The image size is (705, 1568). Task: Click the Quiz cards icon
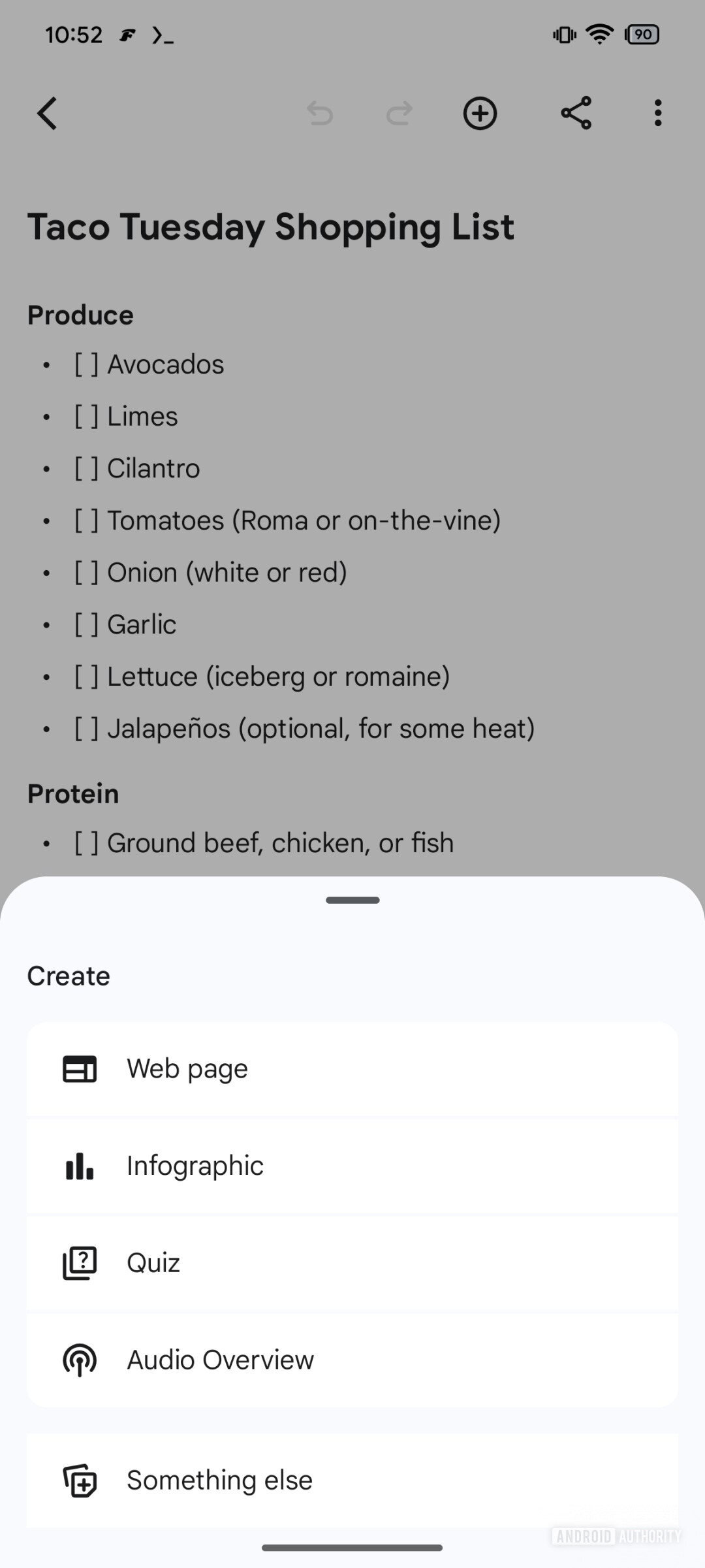tap(78, 1262)
